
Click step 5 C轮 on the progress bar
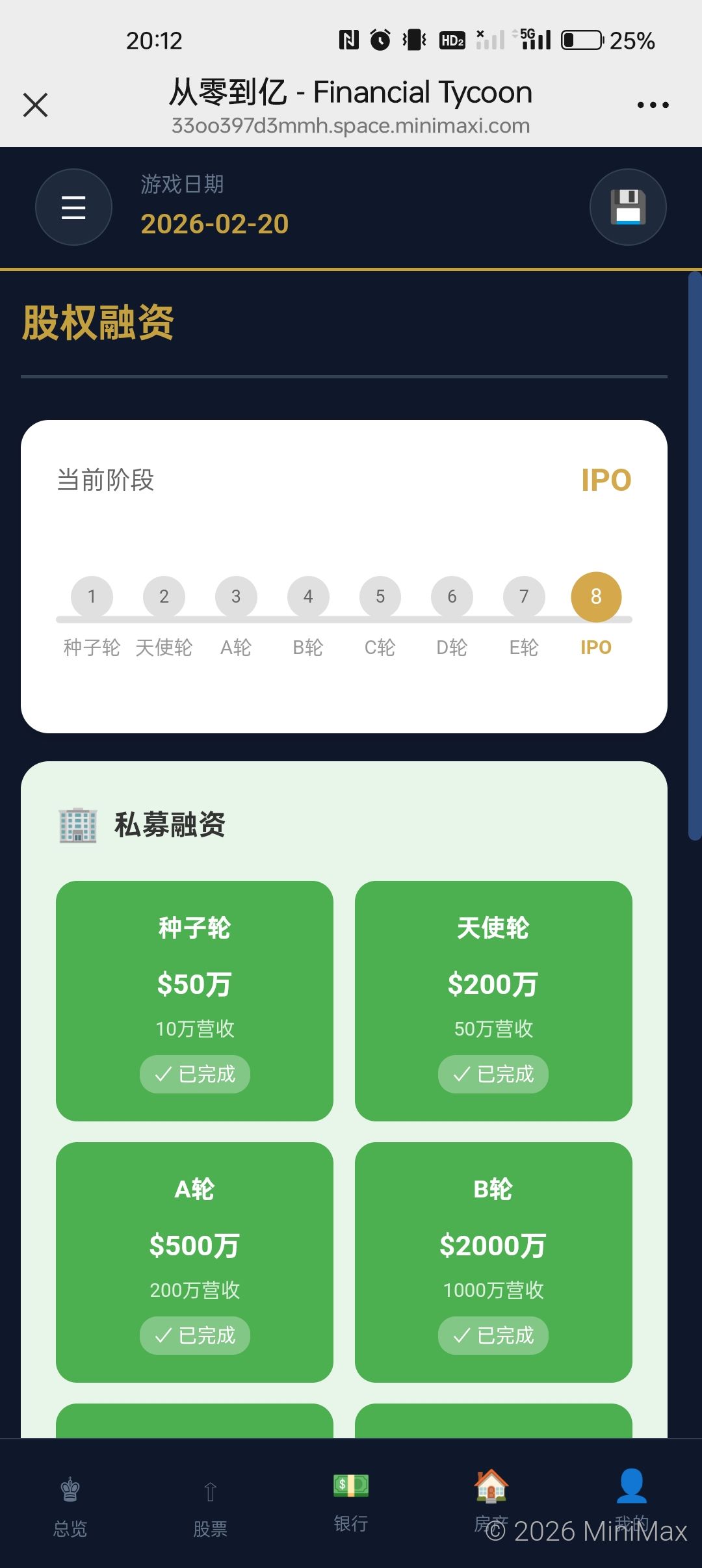click(380, 596)
